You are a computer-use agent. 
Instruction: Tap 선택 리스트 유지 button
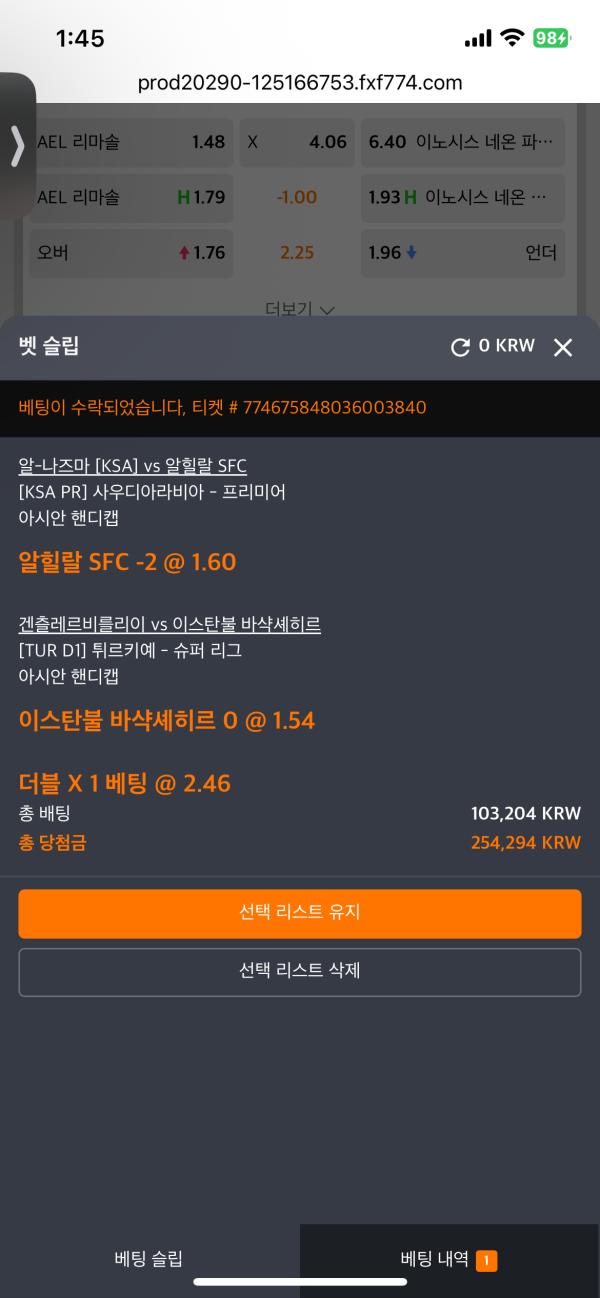(x=299, y=913)
